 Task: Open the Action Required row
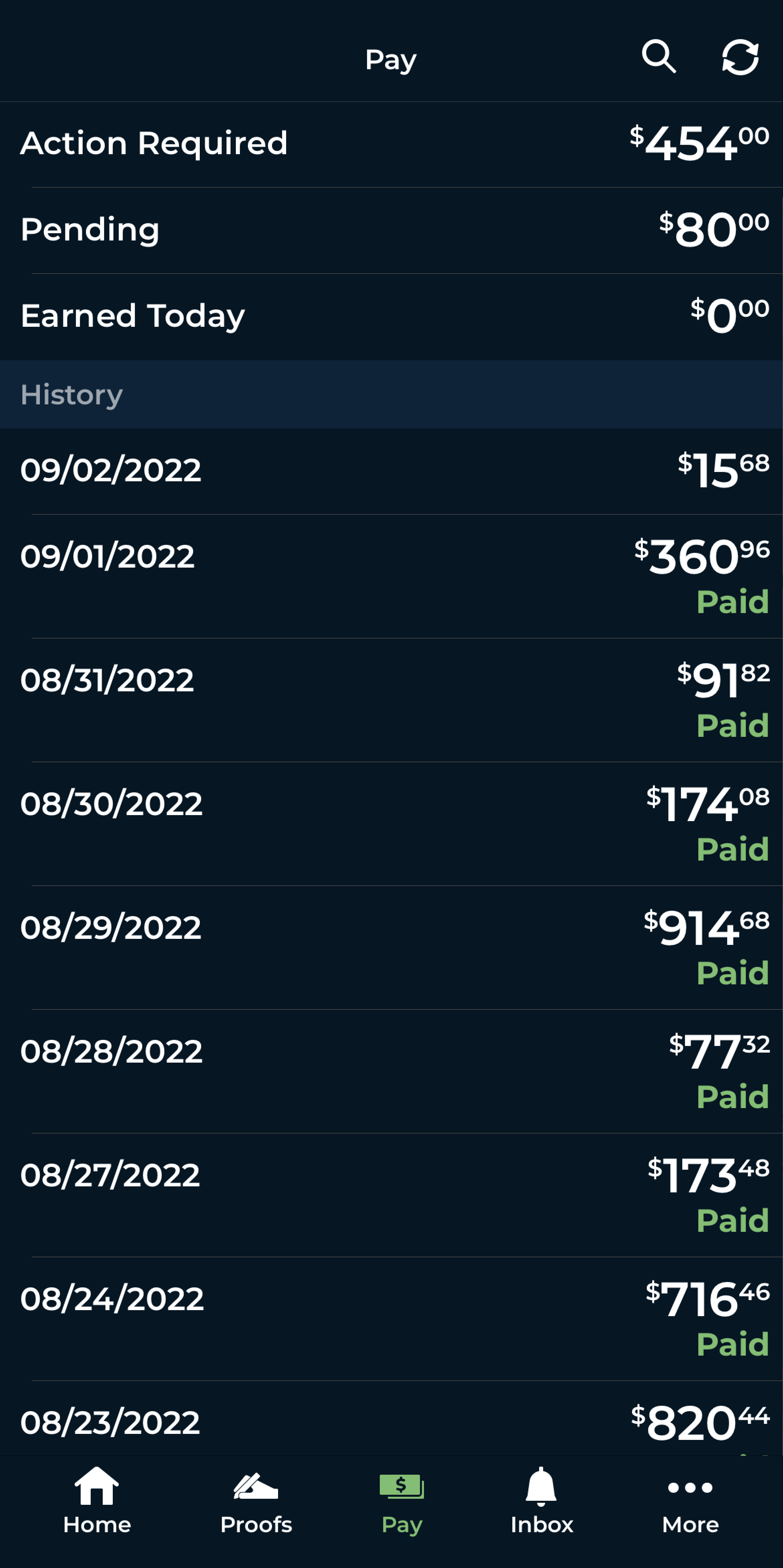(391, 144)
